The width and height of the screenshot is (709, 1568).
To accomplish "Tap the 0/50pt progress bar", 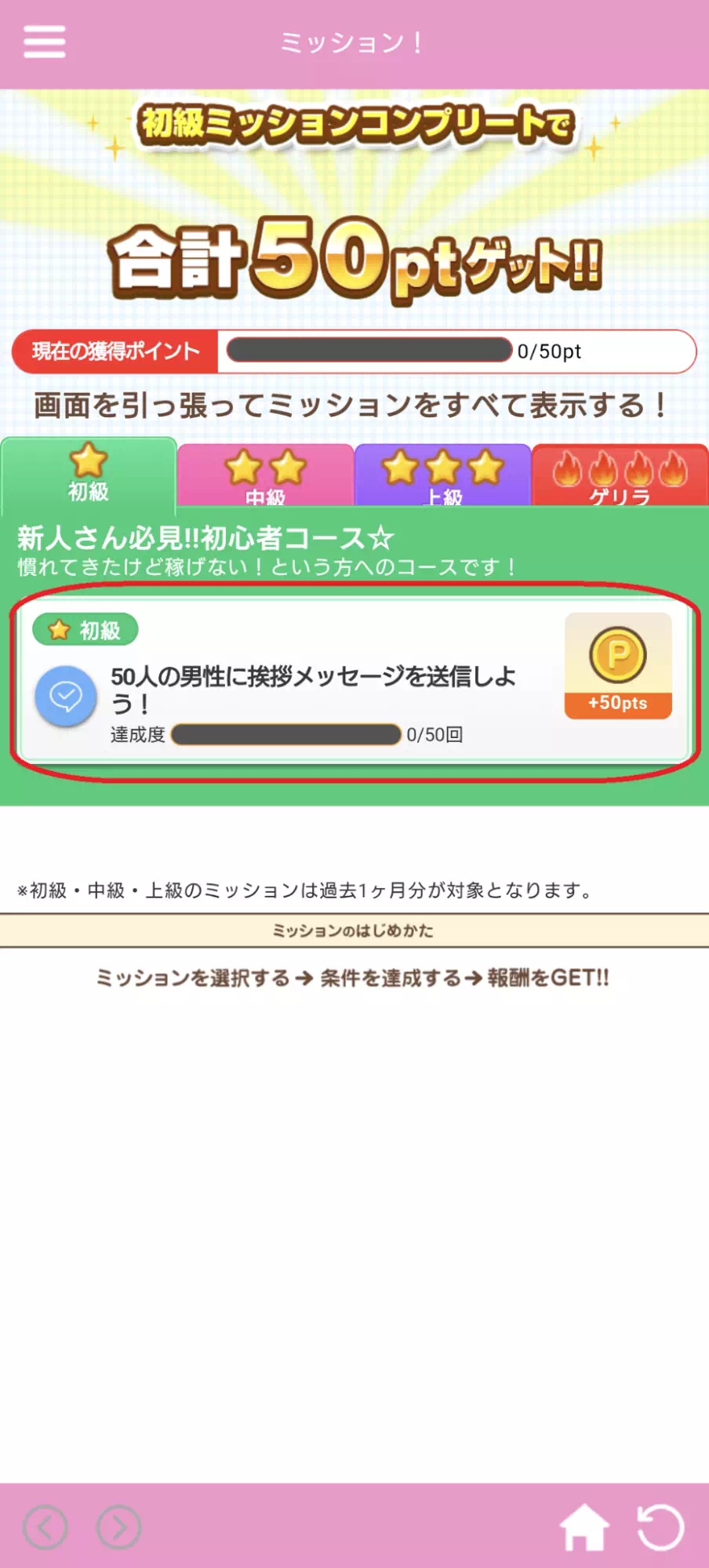I will [x=369, y=351].
